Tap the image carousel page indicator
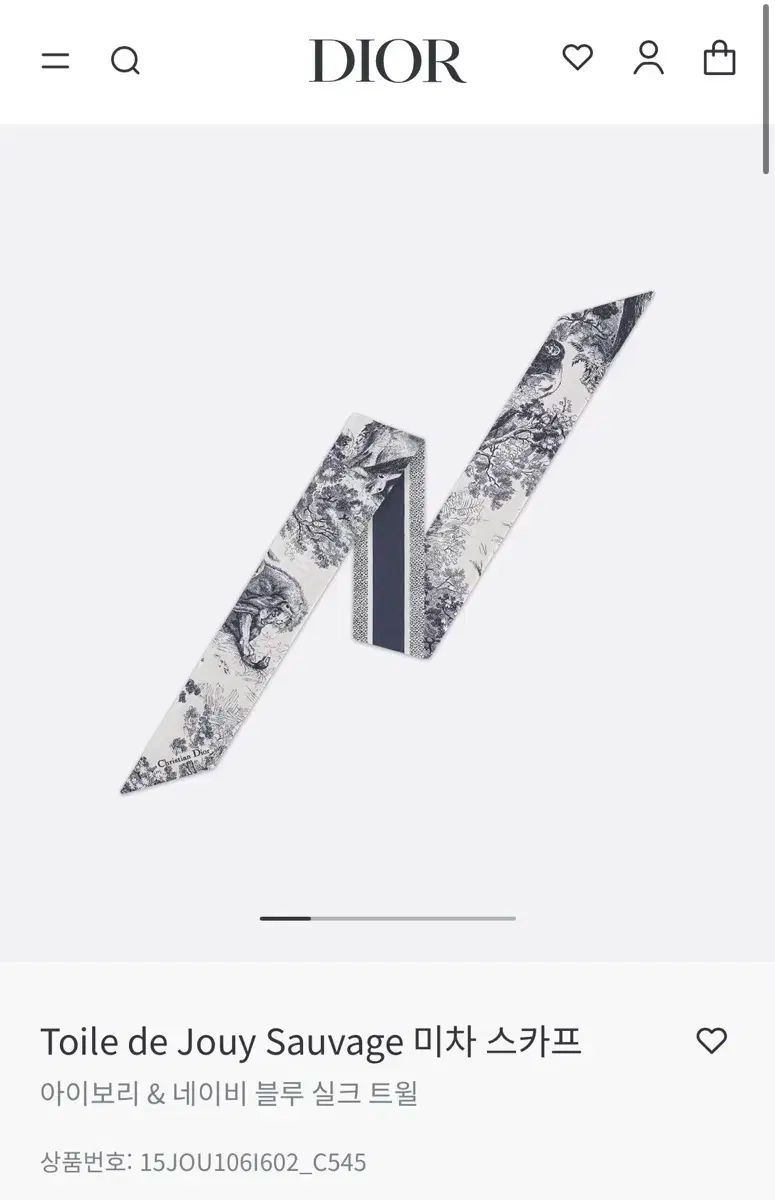The width and height of the screenshot is (775, 1200). click(387, 918)
